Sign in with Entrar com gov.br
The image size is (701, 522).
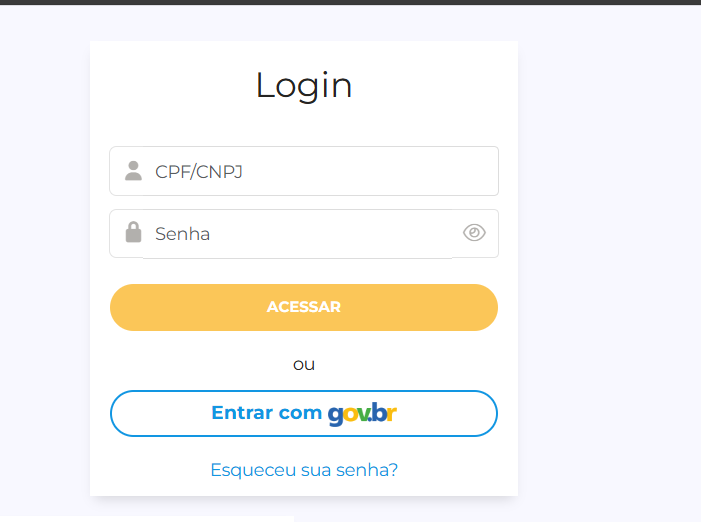[304, 413]
